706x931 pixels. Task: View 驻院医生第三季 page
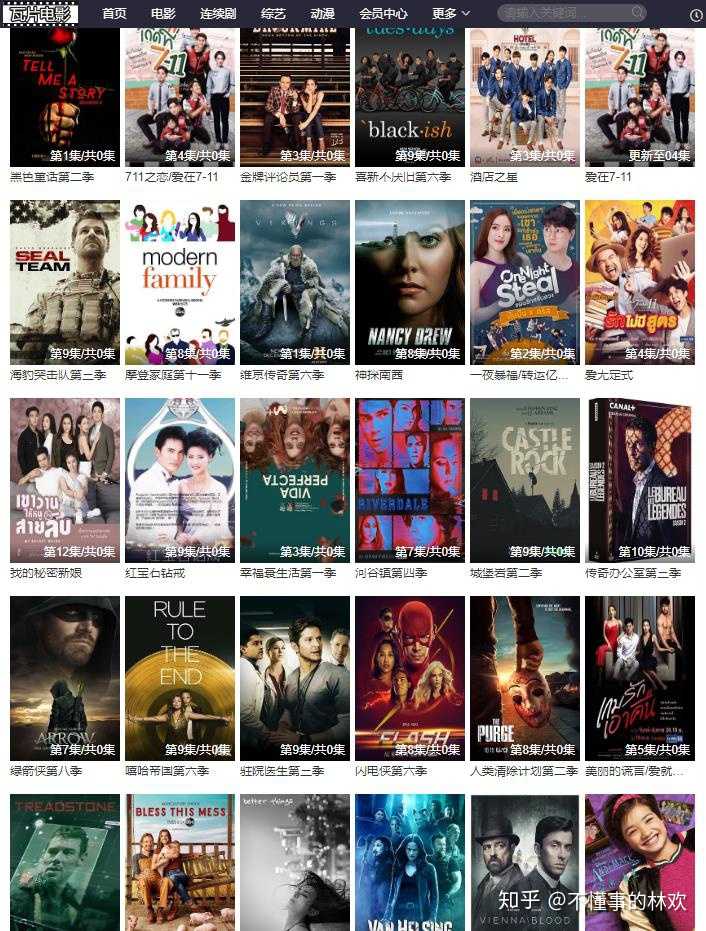295,678
